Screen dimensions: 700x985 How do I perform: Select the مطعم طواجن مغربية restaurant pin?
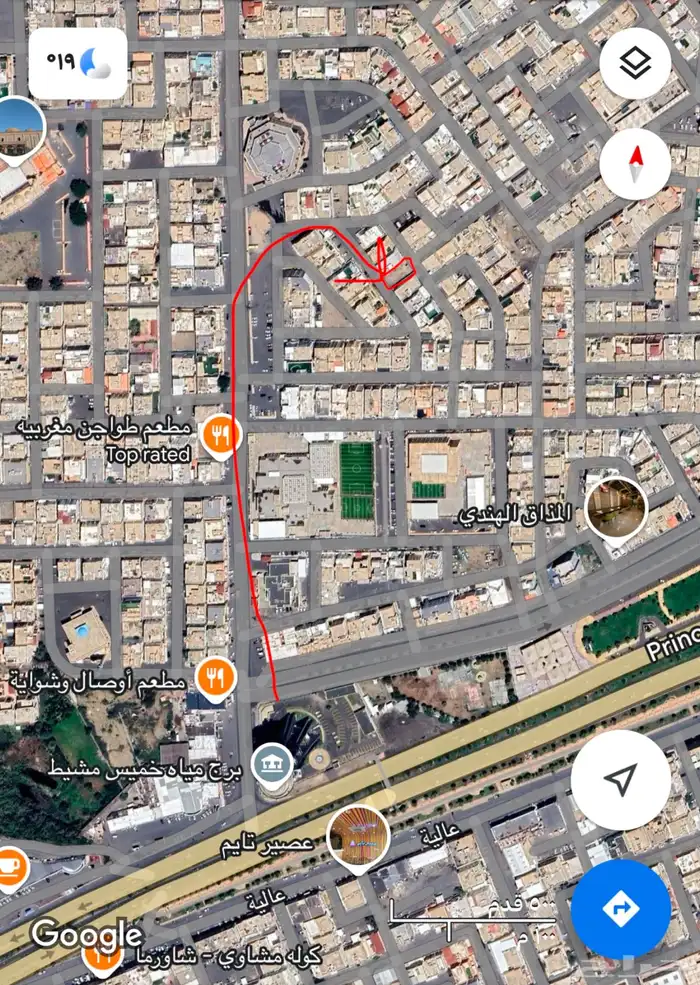pyautogui.click(x=220, y=436)
